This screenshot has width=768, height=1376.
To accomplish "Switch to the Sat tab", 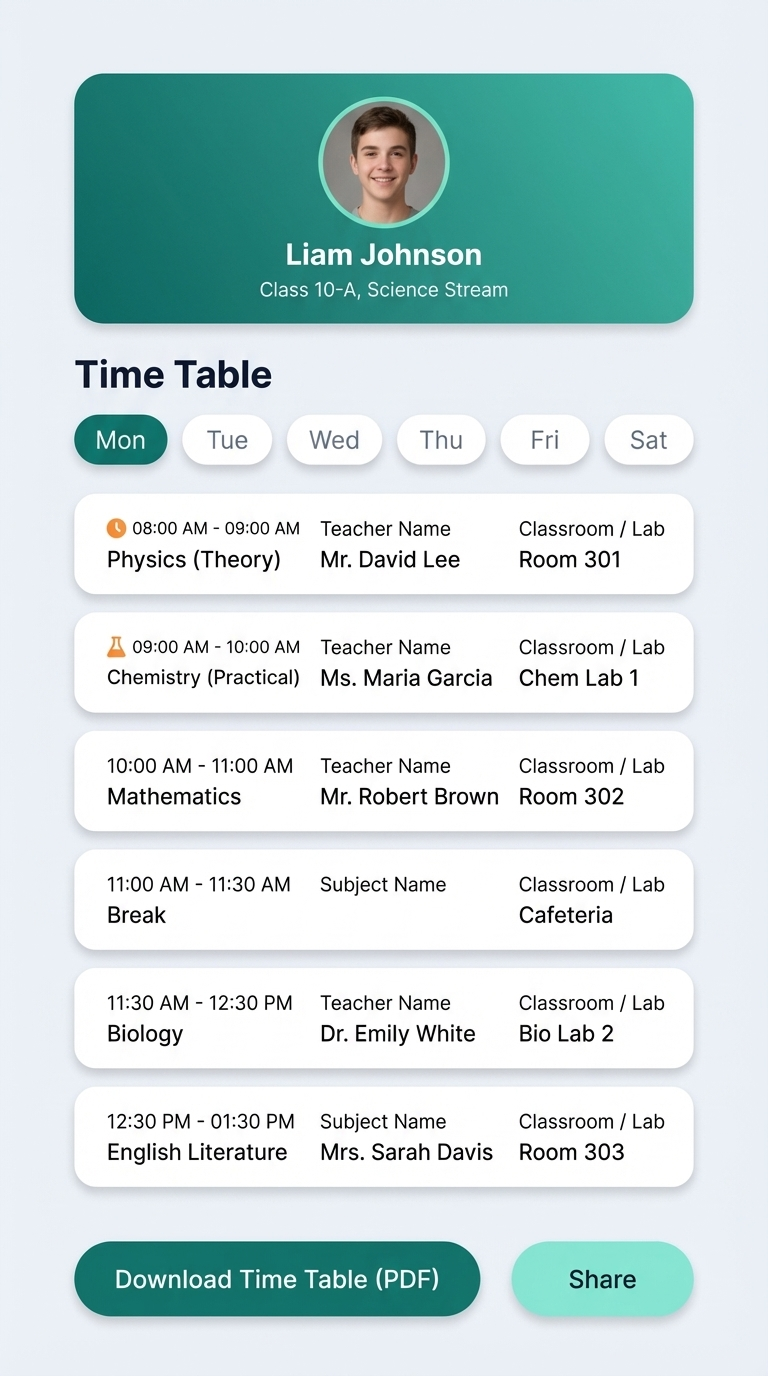I will click(648, 440).
